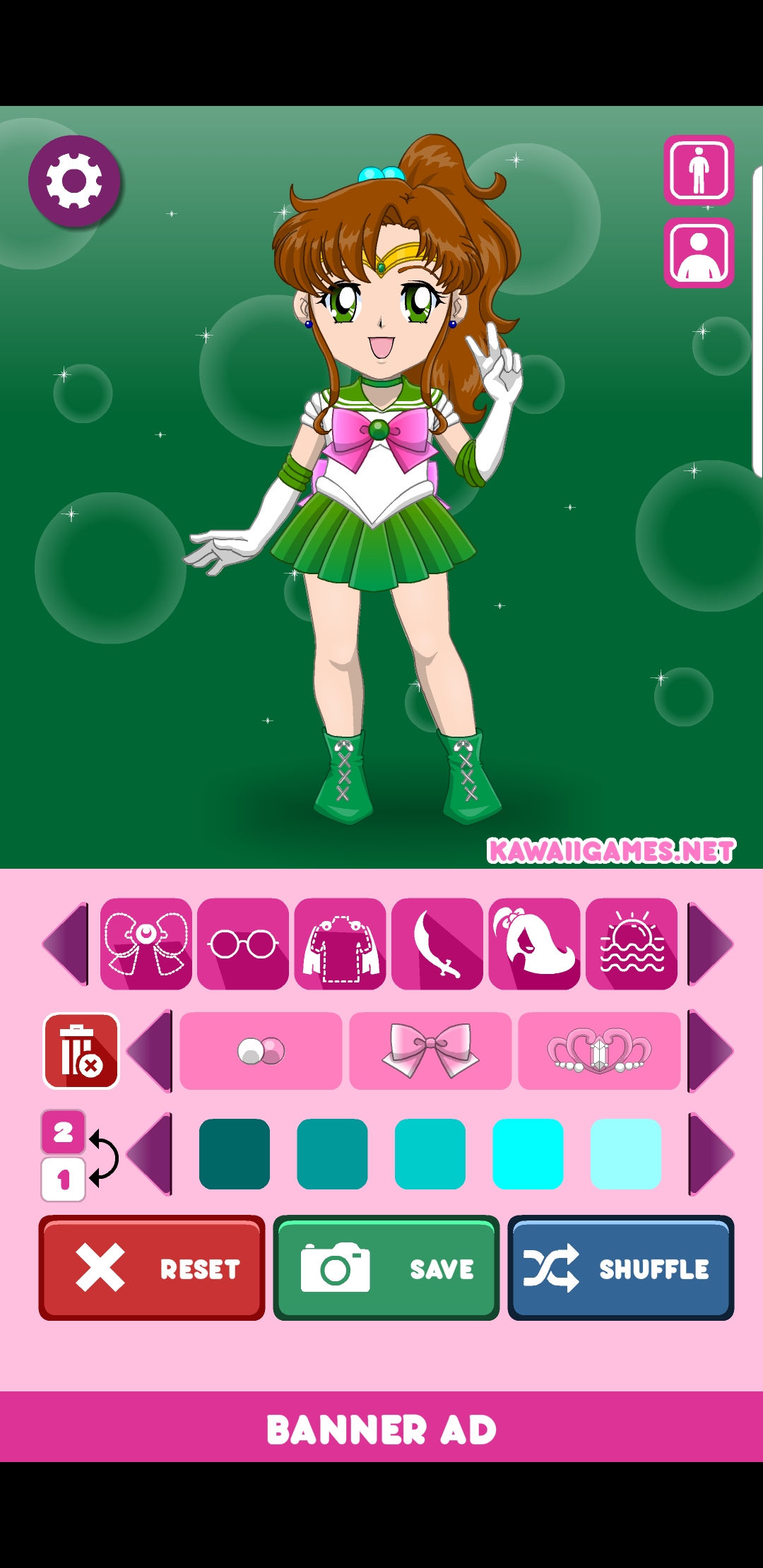763x1568 pixels.
Task: Save the character picture
Action: click(386, 1268)
